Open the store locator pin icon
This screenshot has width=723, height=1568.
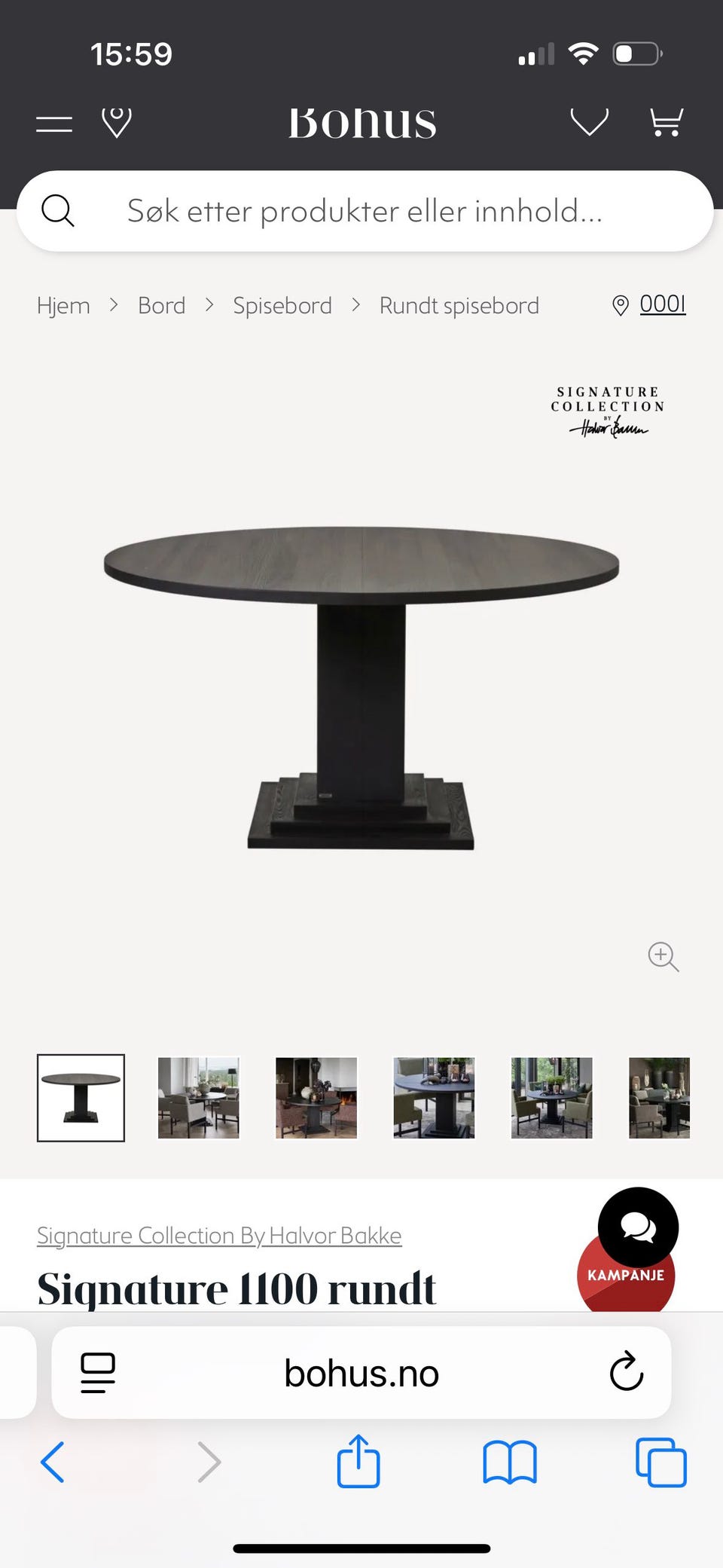pos(117,122)
